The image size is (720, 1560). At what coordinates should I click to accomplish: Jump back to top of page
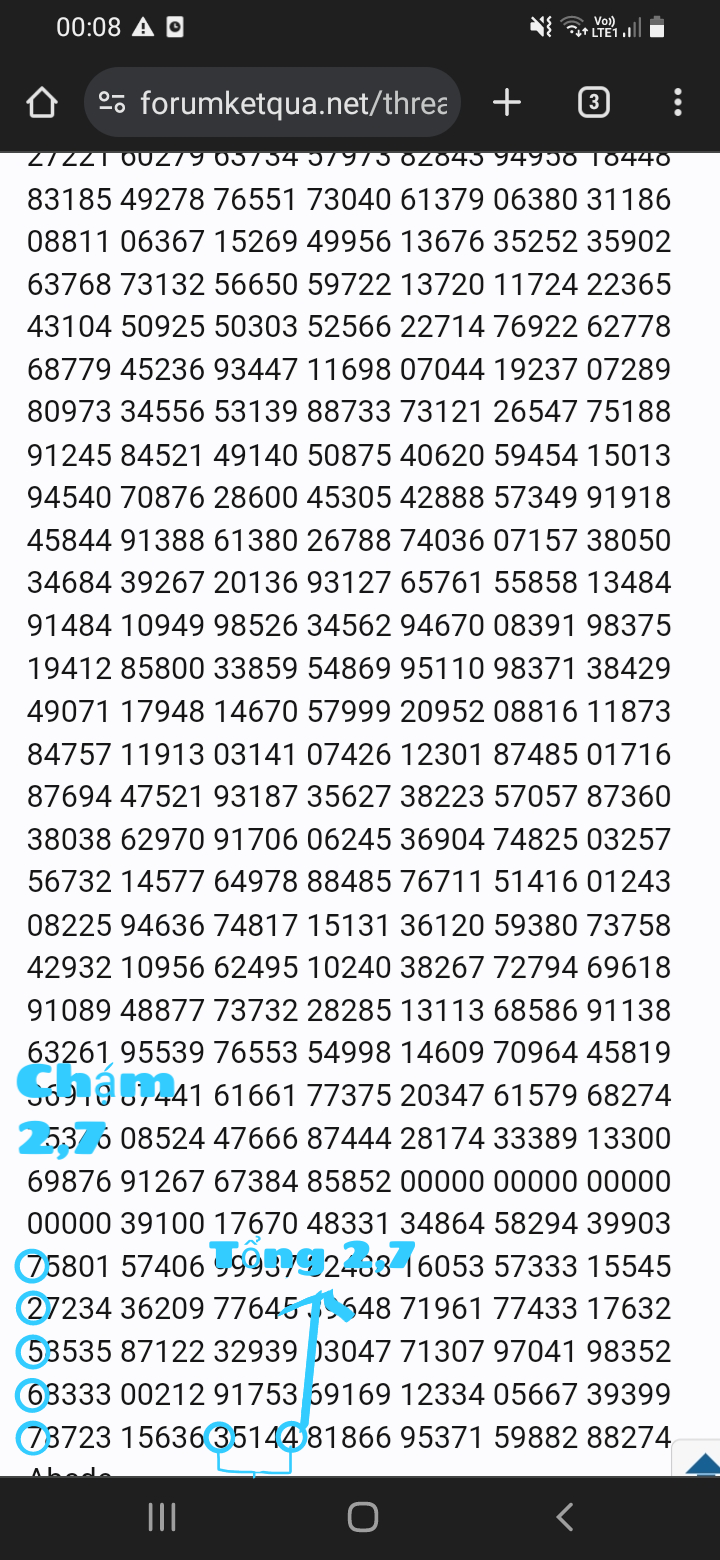pos(702,1462)
